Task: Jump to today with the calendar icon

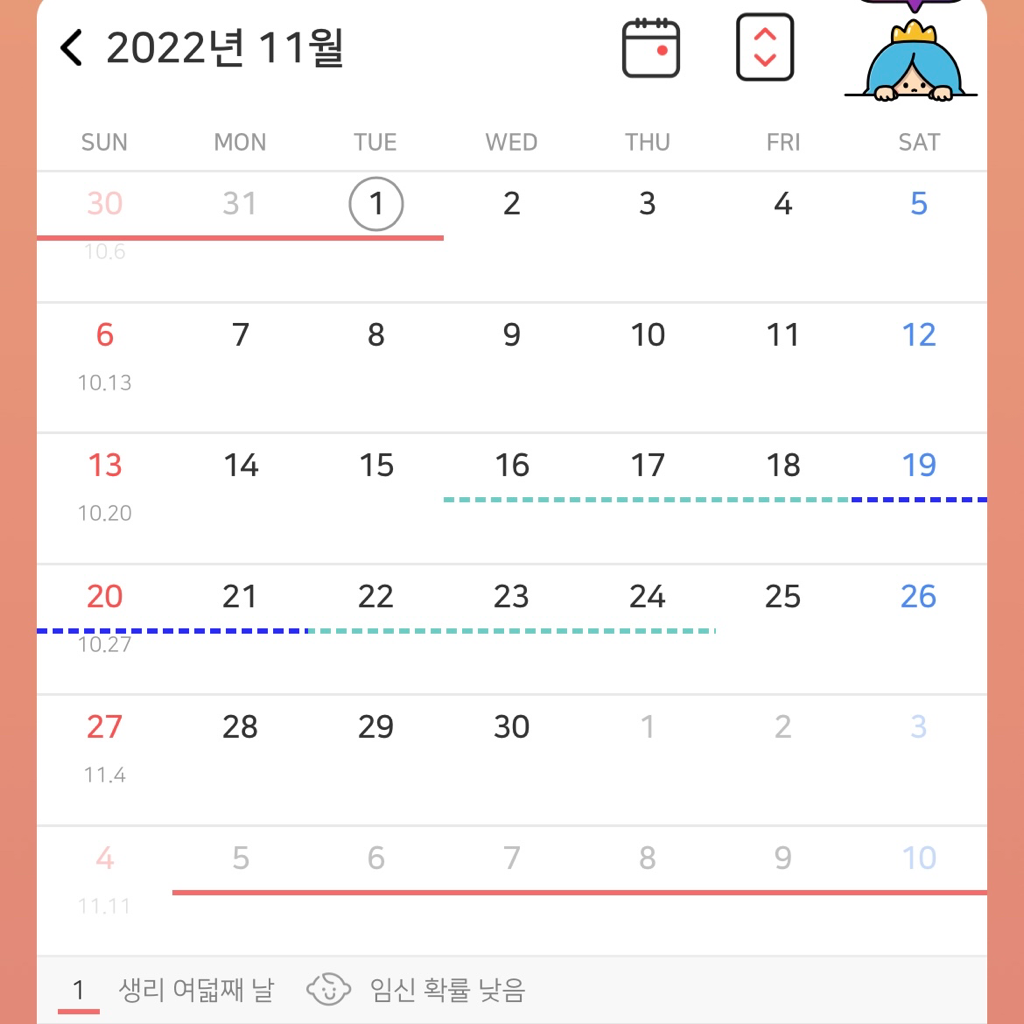Action: 650,48
